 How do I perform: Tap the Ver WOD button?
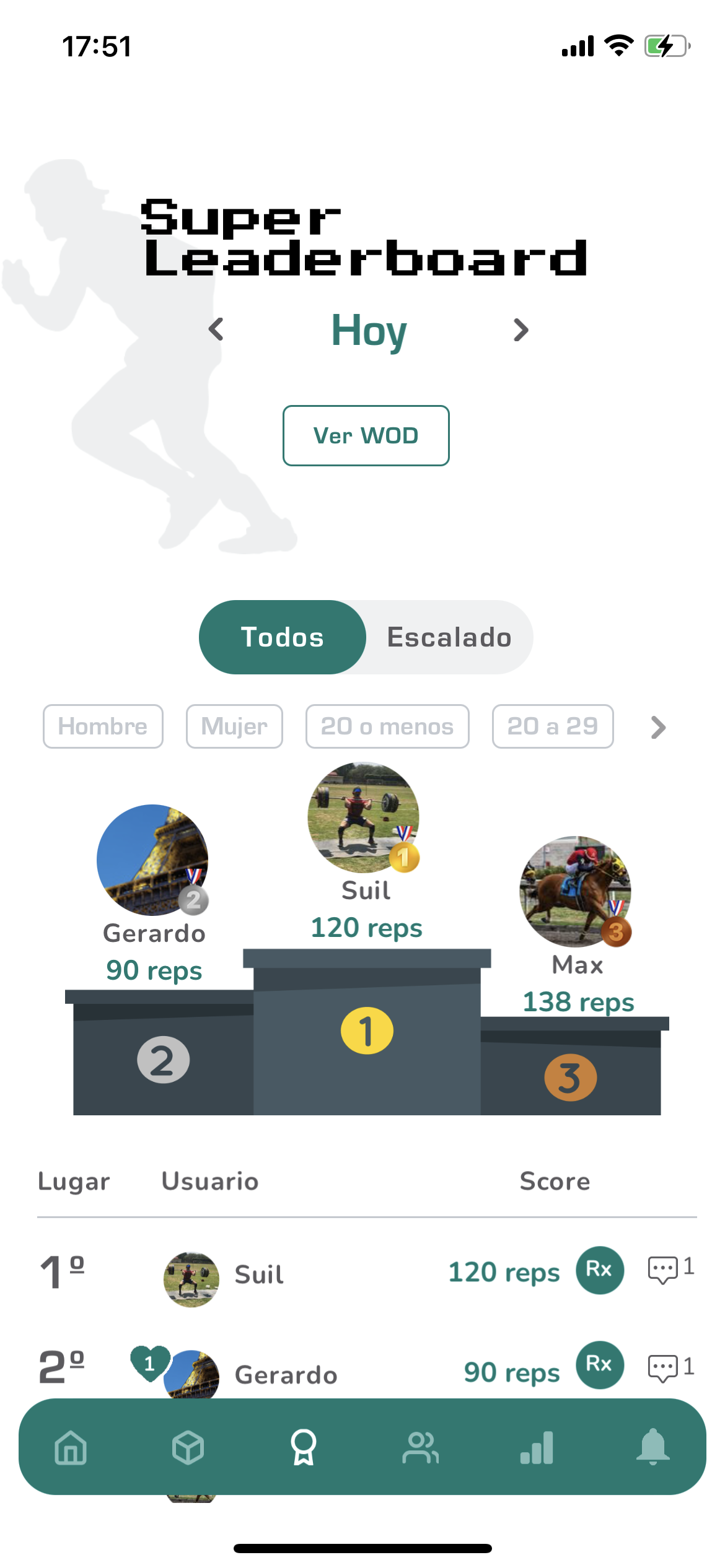pos(366,435)
